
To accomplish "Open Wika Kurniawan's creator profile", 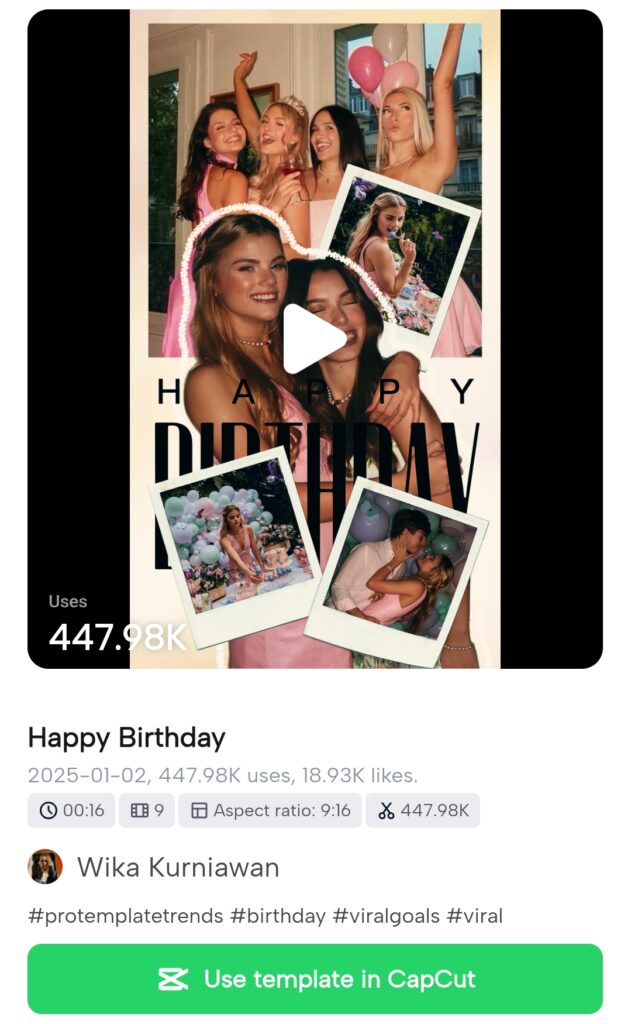I will point(177,867).
